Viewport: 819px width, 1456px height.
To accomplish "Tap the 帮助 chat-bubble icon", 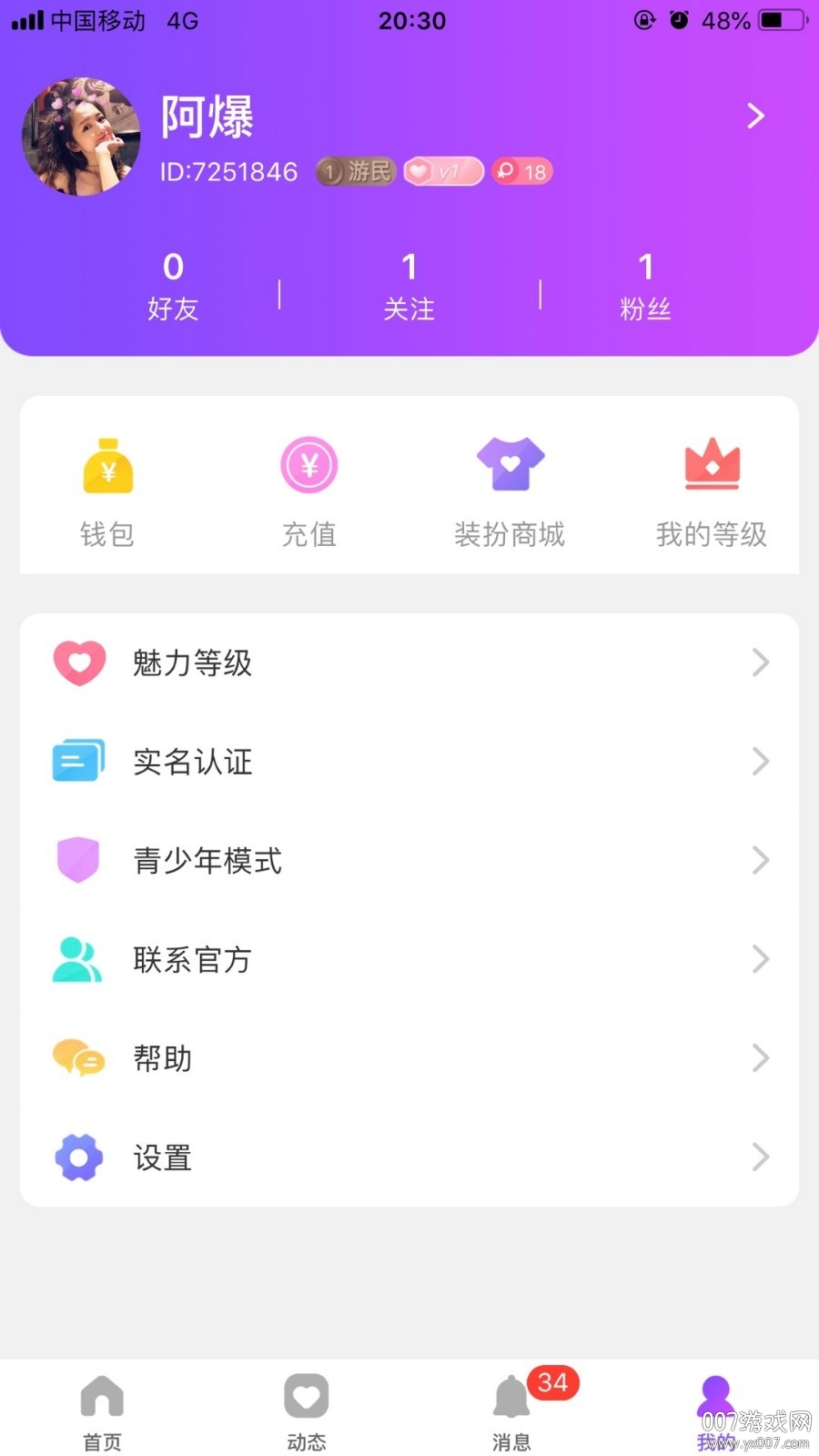I will tap(79, 1058).
